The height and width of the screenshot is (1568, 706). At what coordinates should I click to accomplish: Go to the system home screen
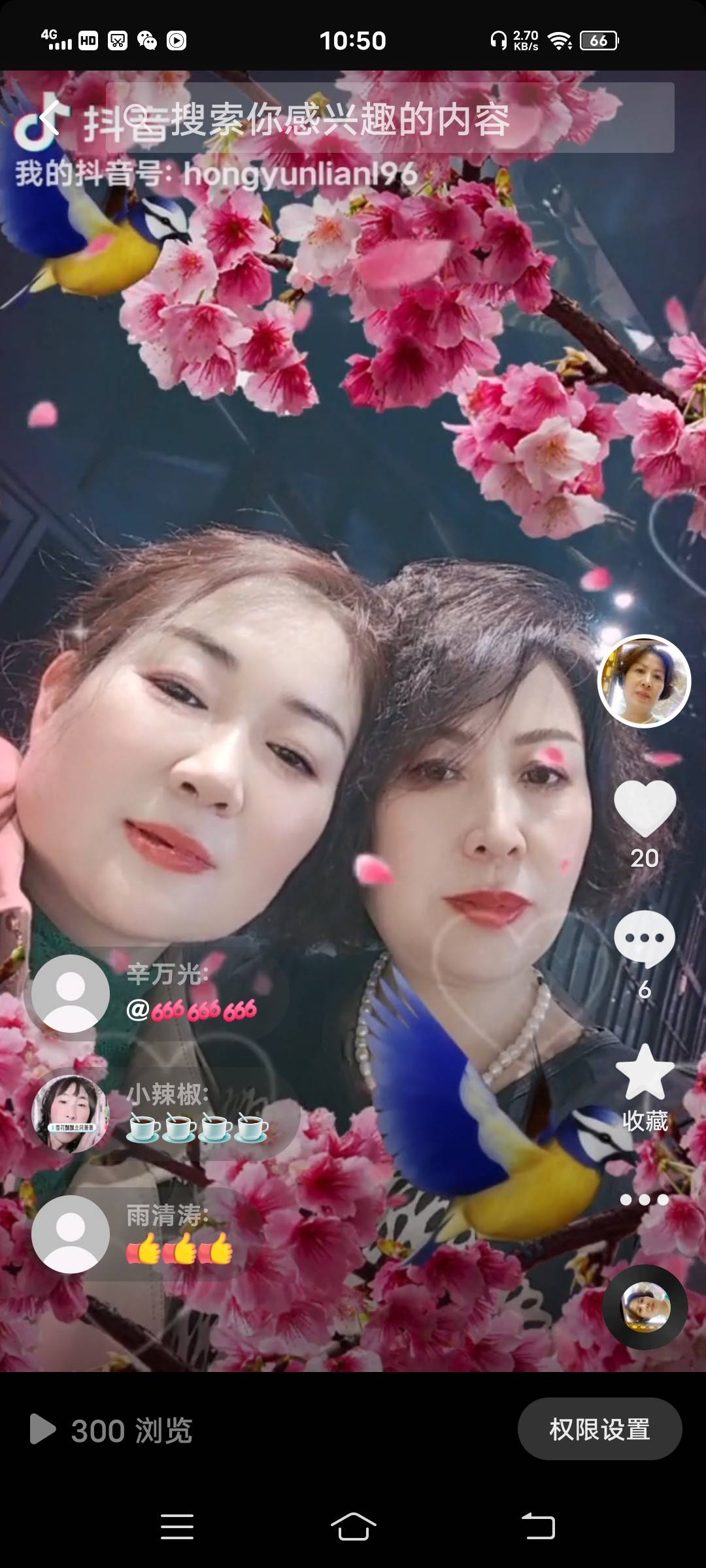point(353,1527)
